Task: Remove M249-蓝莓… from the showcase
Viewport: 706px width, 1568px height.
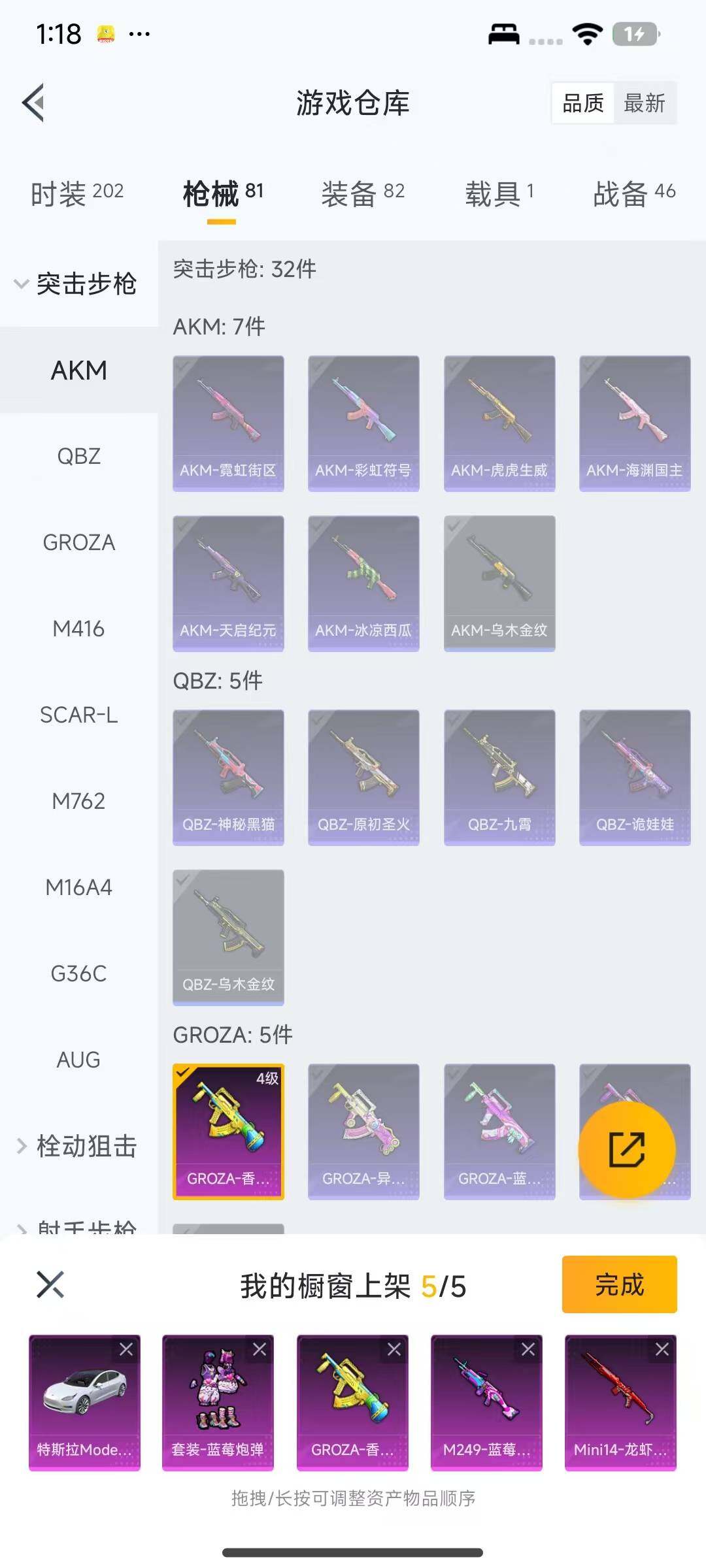Action: [528, 1349]
